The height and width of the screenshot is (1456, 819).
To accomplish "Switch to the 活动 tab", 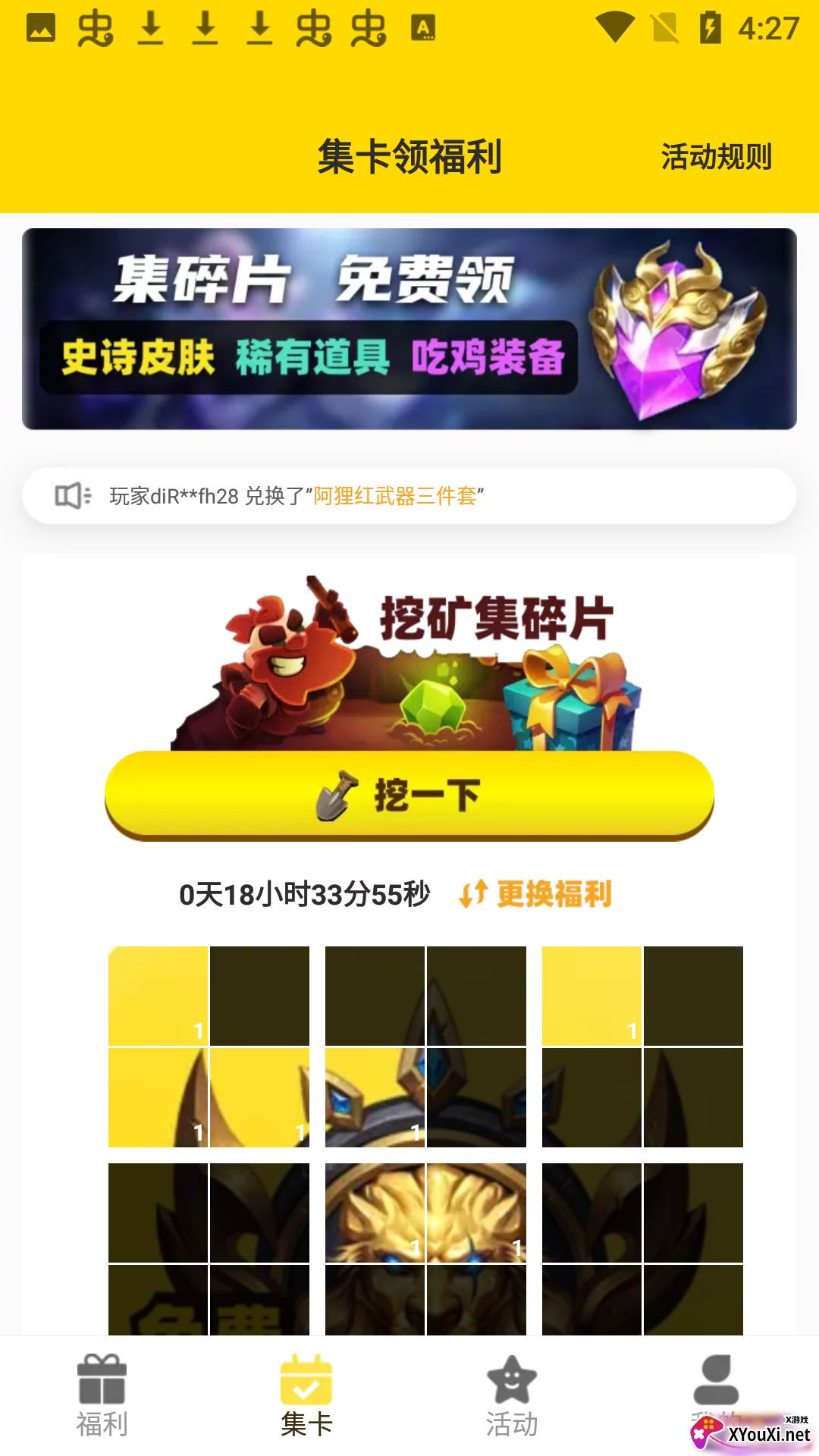I will point(512,1395).
